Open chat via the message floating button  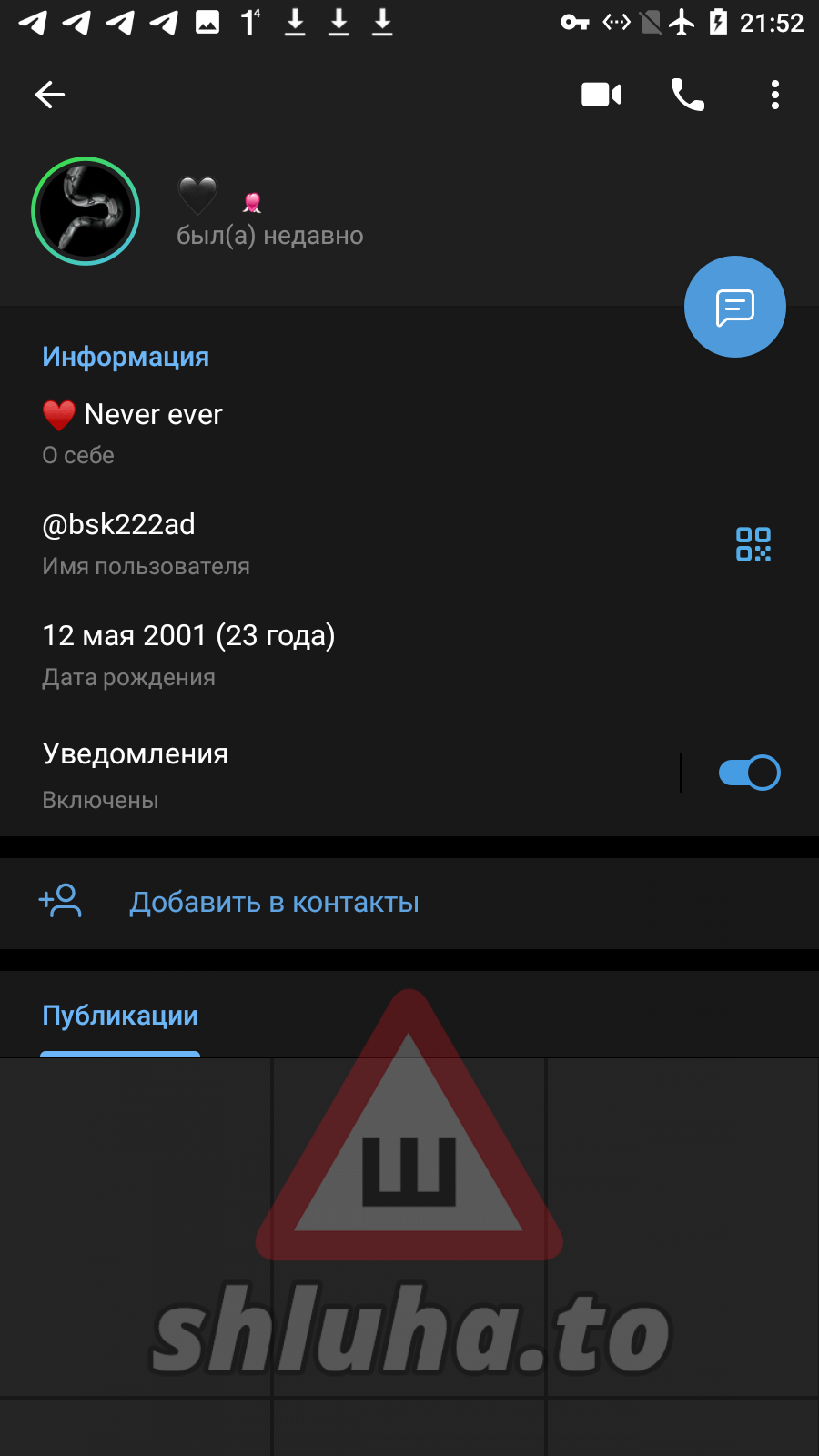[735, 307]
